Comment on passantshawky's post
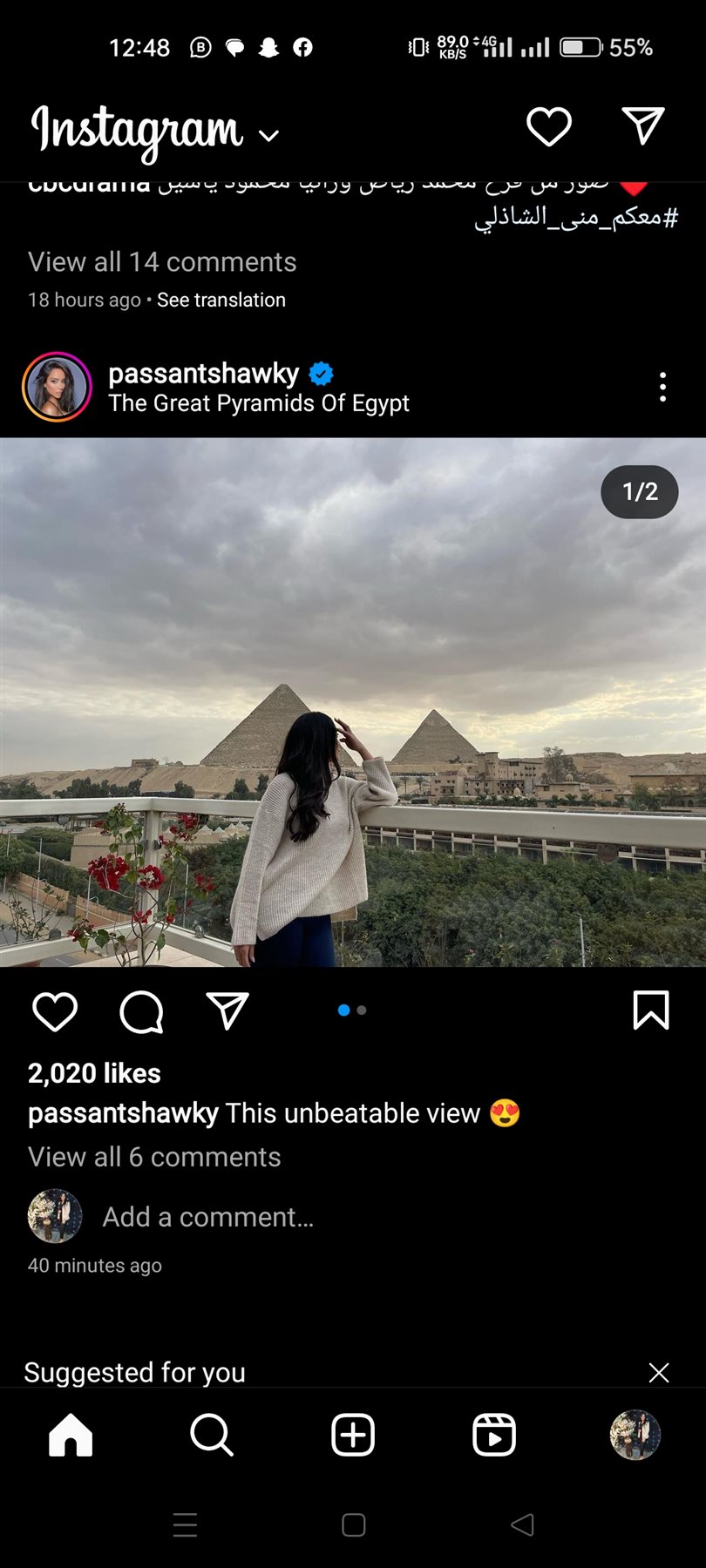Viewport: 706px width, 1568px height. click(x=141, y=1011)
